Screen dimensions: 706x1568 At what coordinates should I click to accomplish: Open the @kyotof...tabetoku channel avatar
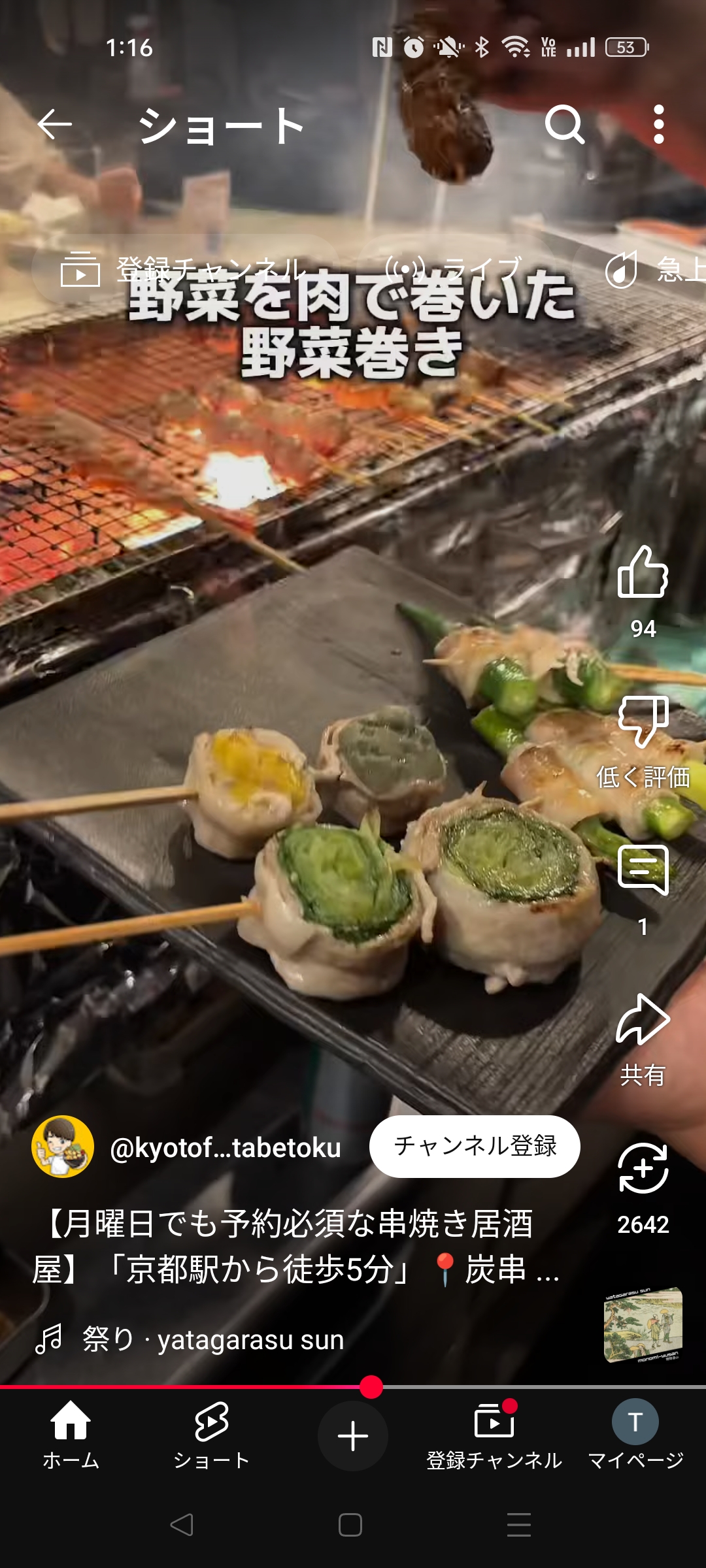(63, 1147)
